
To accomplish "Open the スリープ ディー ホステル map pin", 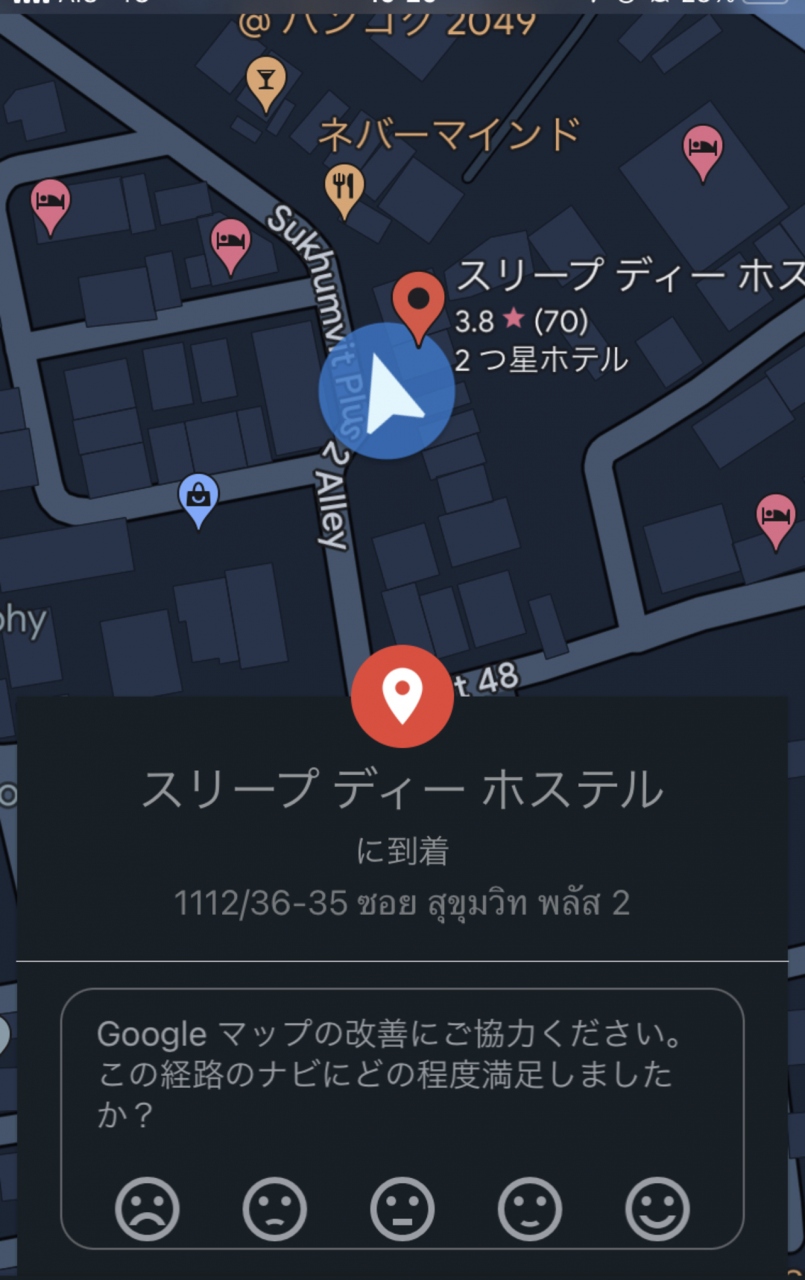I will (418, 303).
